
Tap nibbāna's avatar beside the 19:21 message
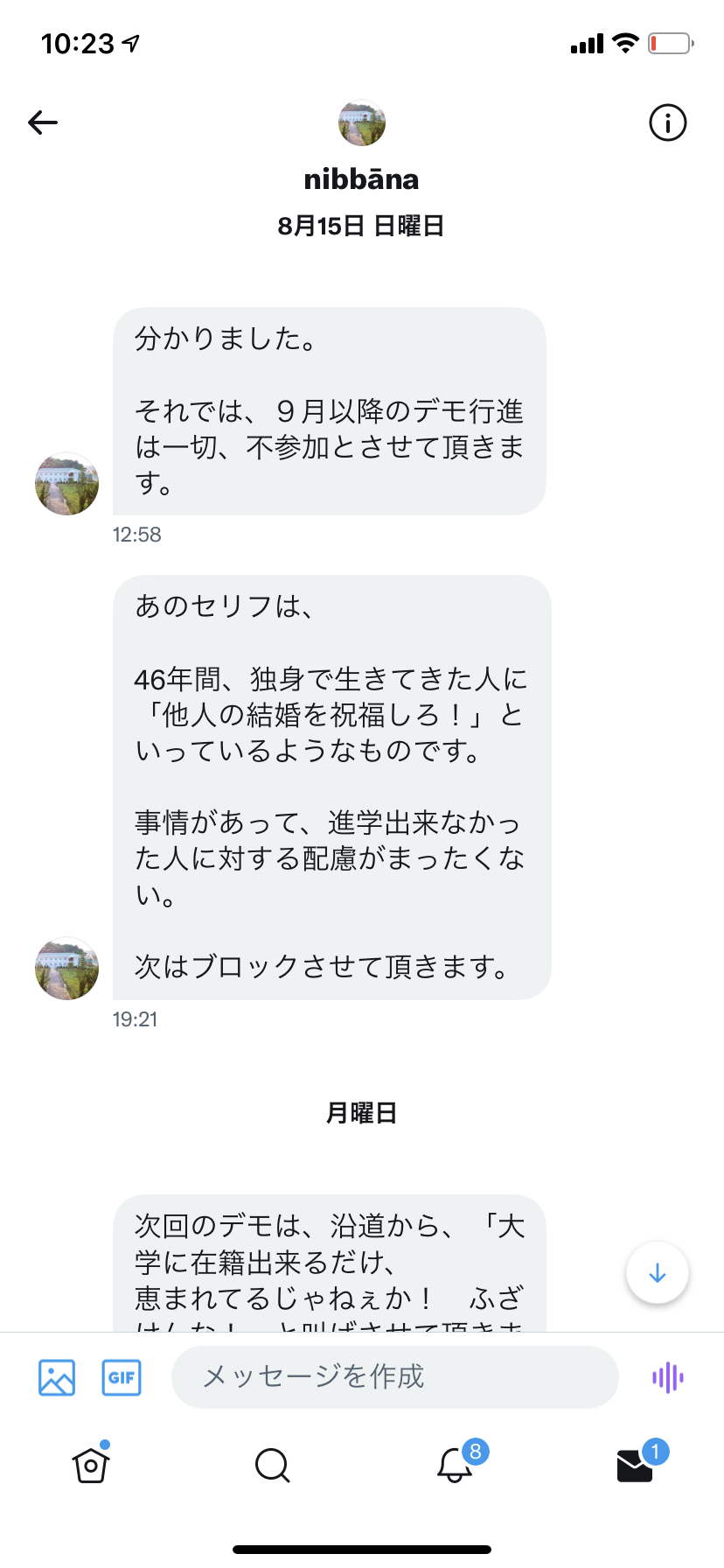[66, 968]
